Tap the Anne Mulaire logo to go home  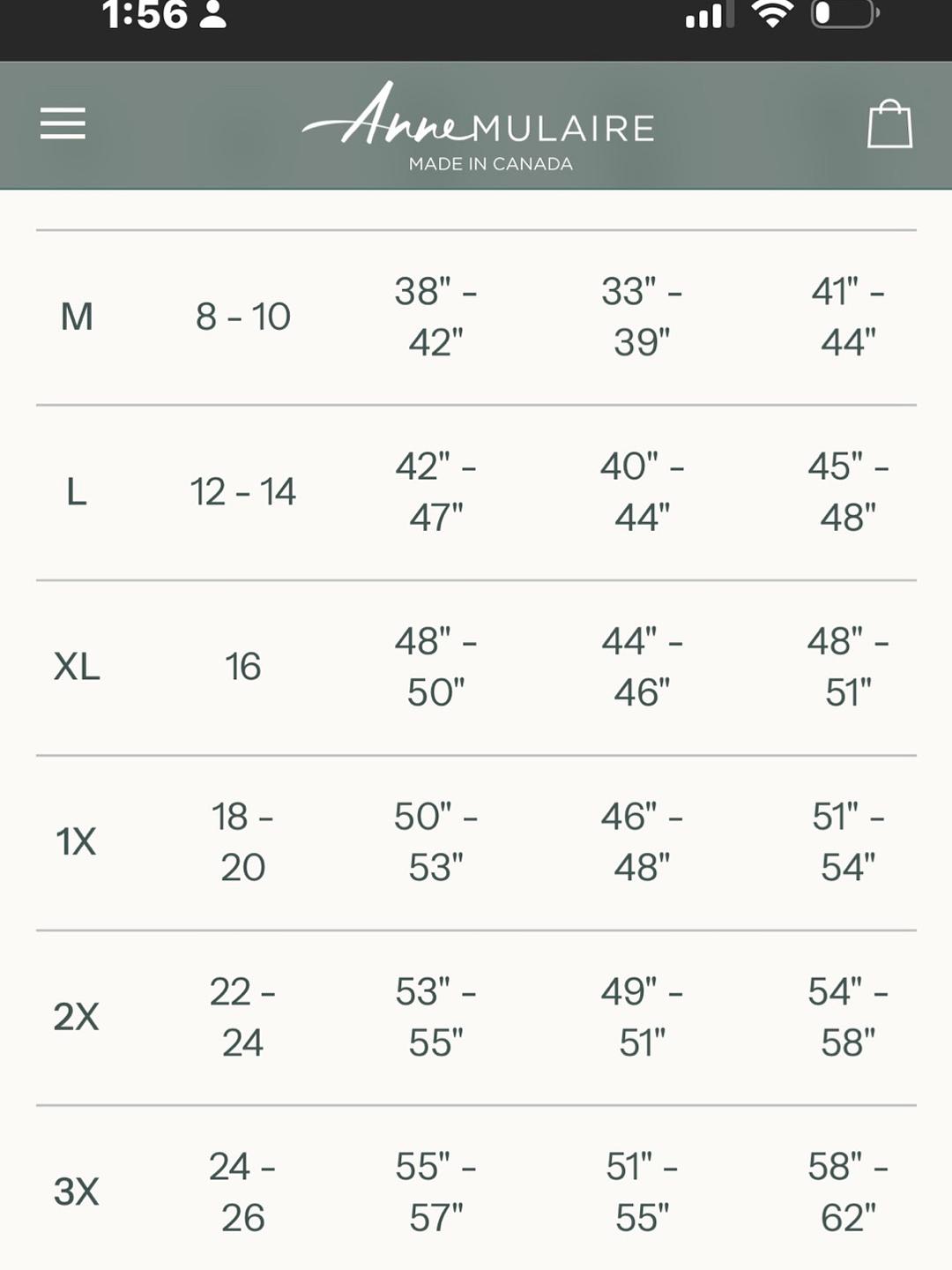coord(479,126)
